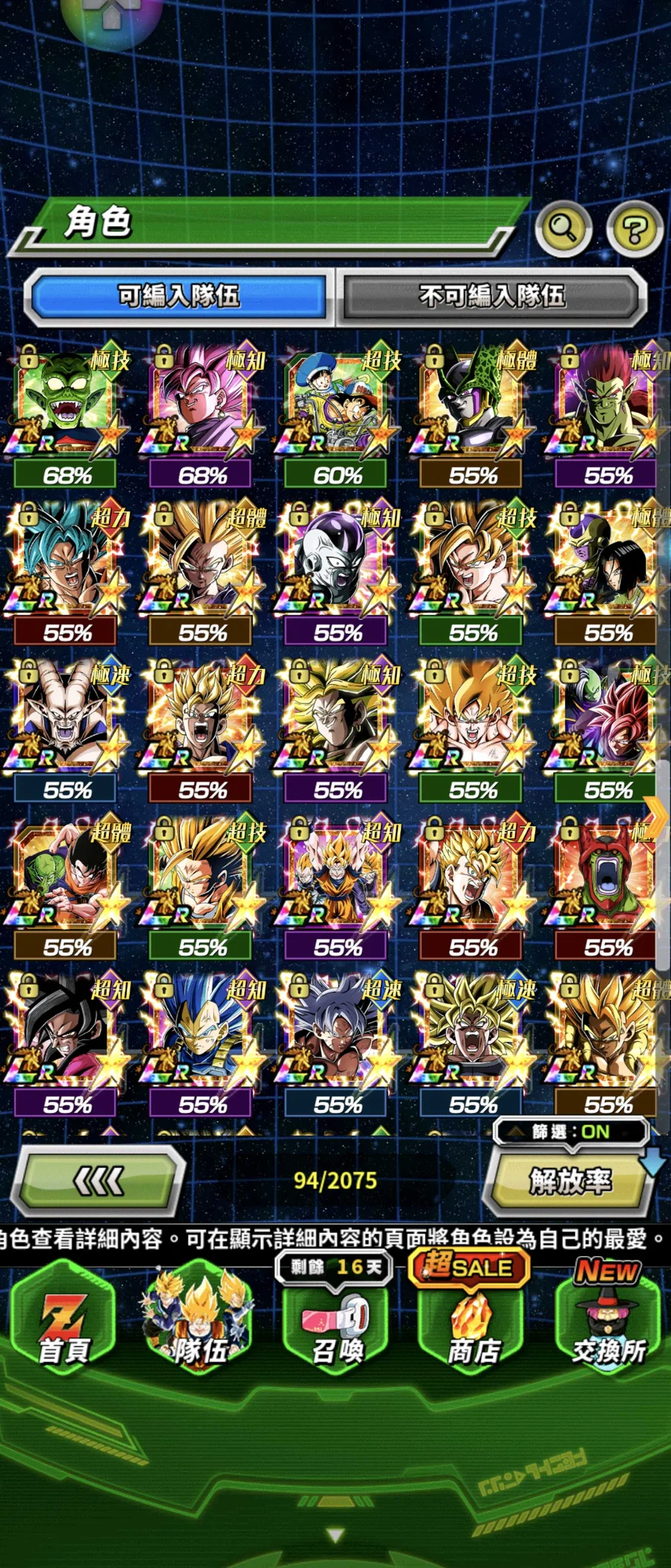Select the 68% 極知 Goku Black Rosé card
Viewport: 671px width, 1568px height.
(202, 410)
